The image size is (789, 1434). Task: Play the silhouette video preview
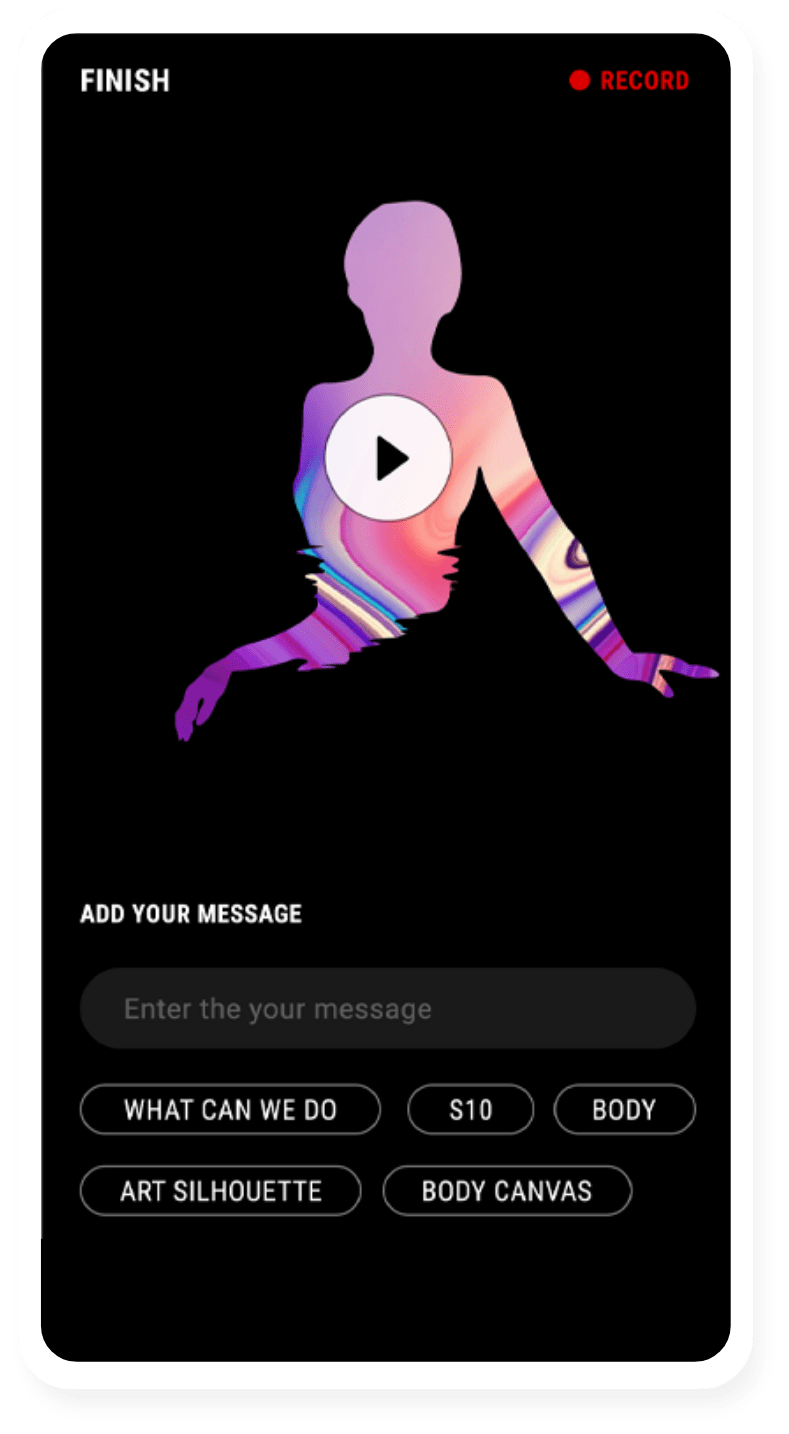389,458
